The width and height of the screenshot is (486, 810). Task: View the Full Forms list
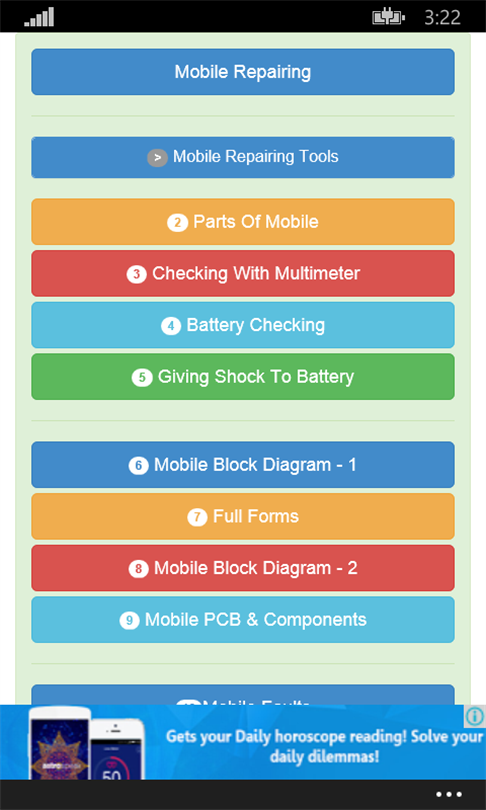(x=243, y=516)
